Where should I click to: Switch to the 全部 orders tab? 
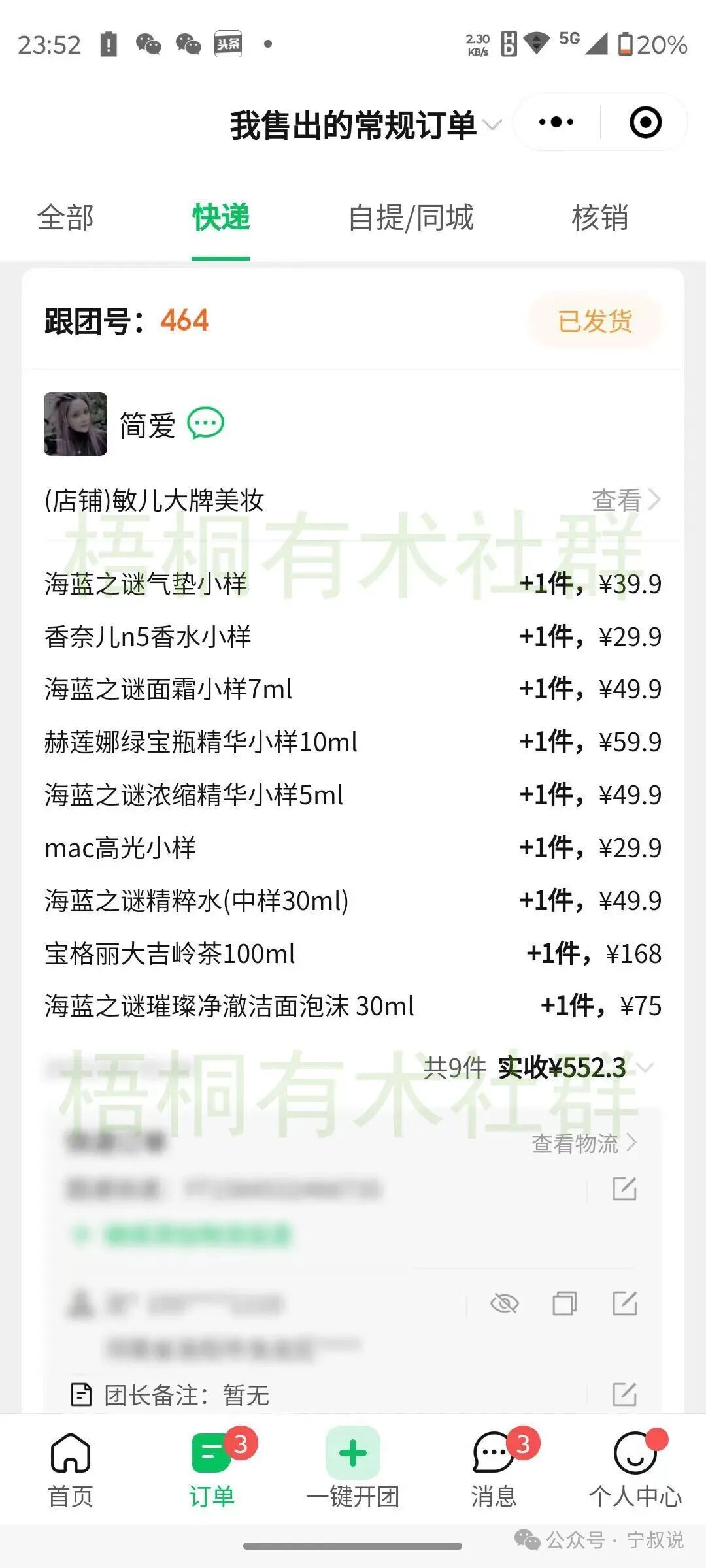tap(67, 220)
